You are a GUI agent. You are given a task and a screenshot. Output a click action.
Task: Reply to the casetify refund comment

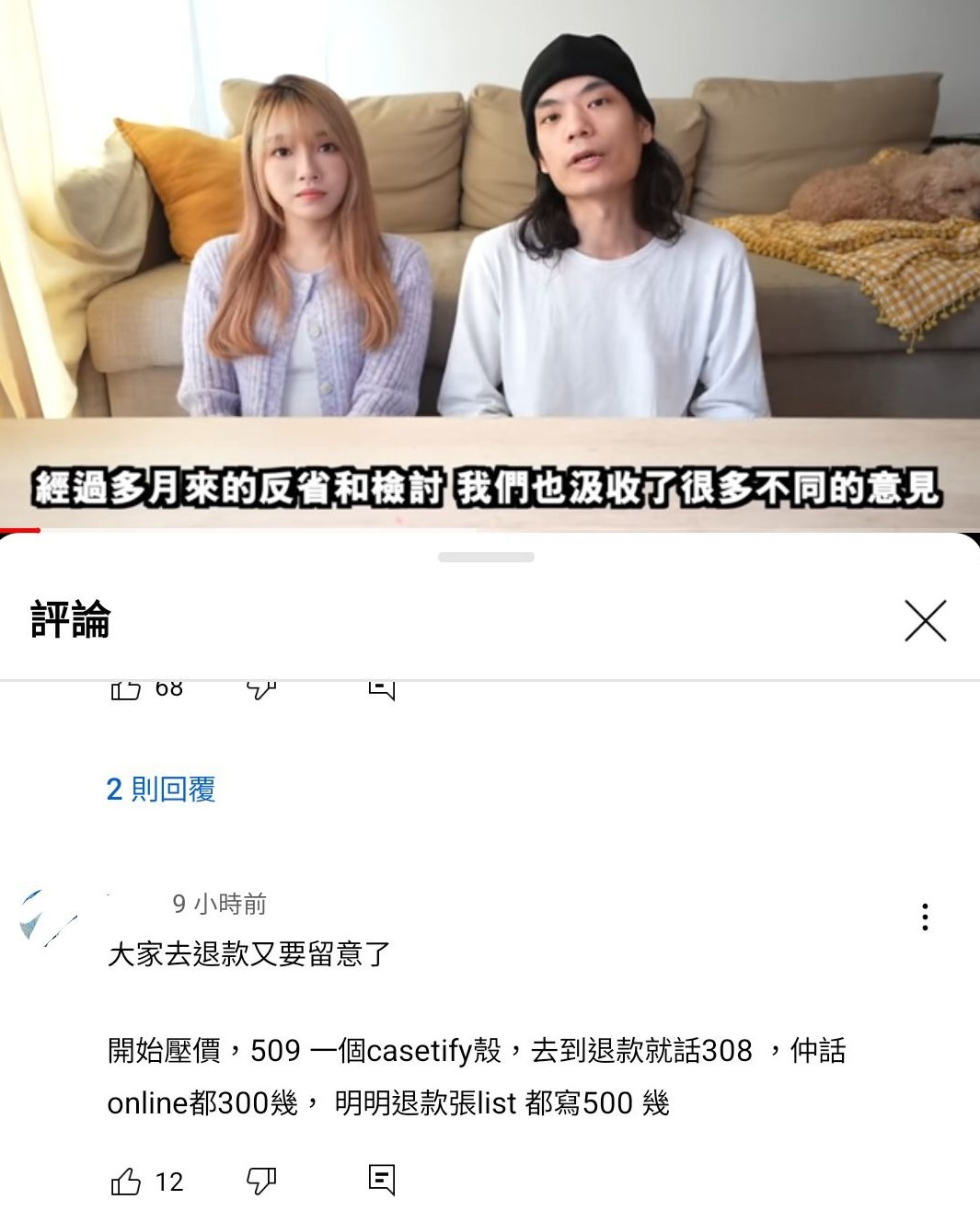coord(381,1180)
